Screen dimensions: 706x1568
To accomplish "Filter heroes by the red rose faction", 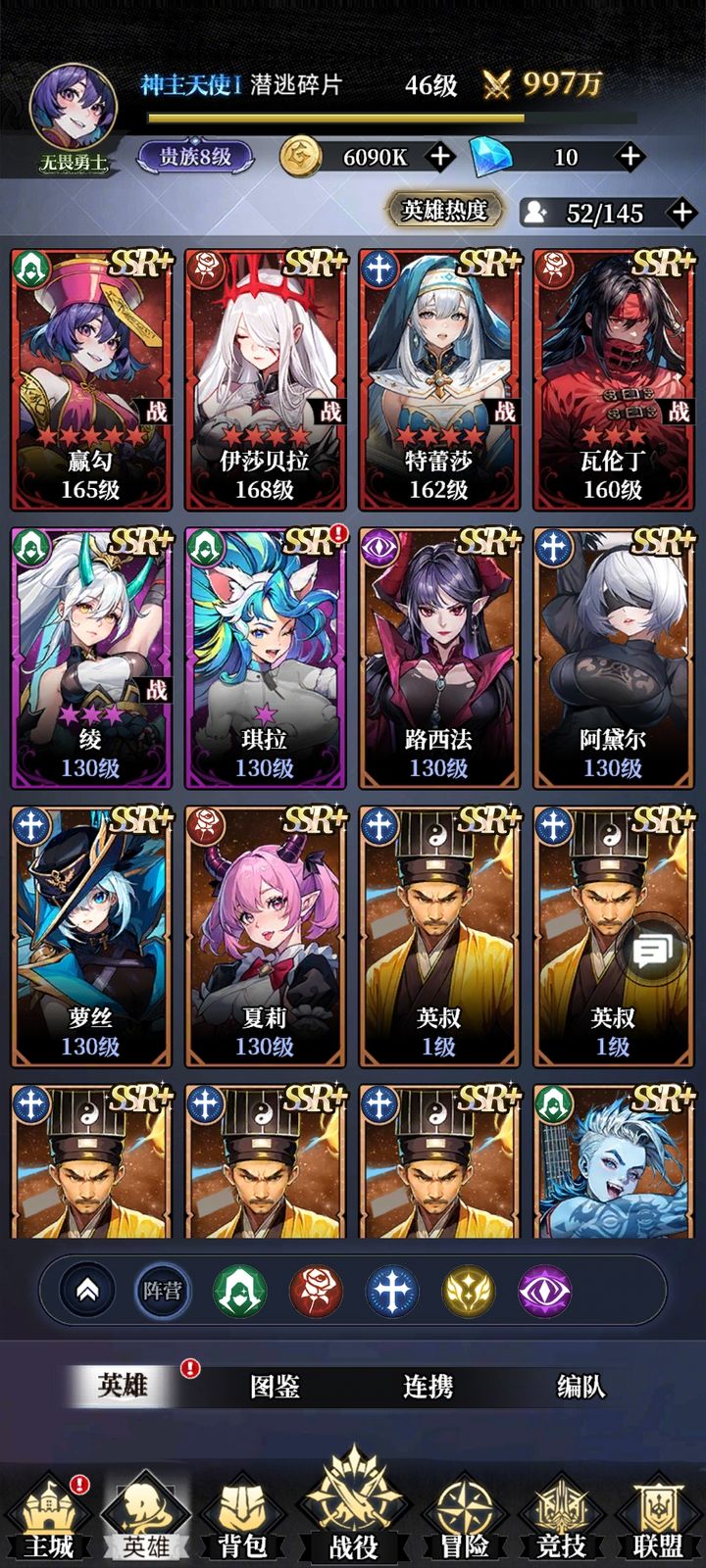I will click(x=316, y=1291).
